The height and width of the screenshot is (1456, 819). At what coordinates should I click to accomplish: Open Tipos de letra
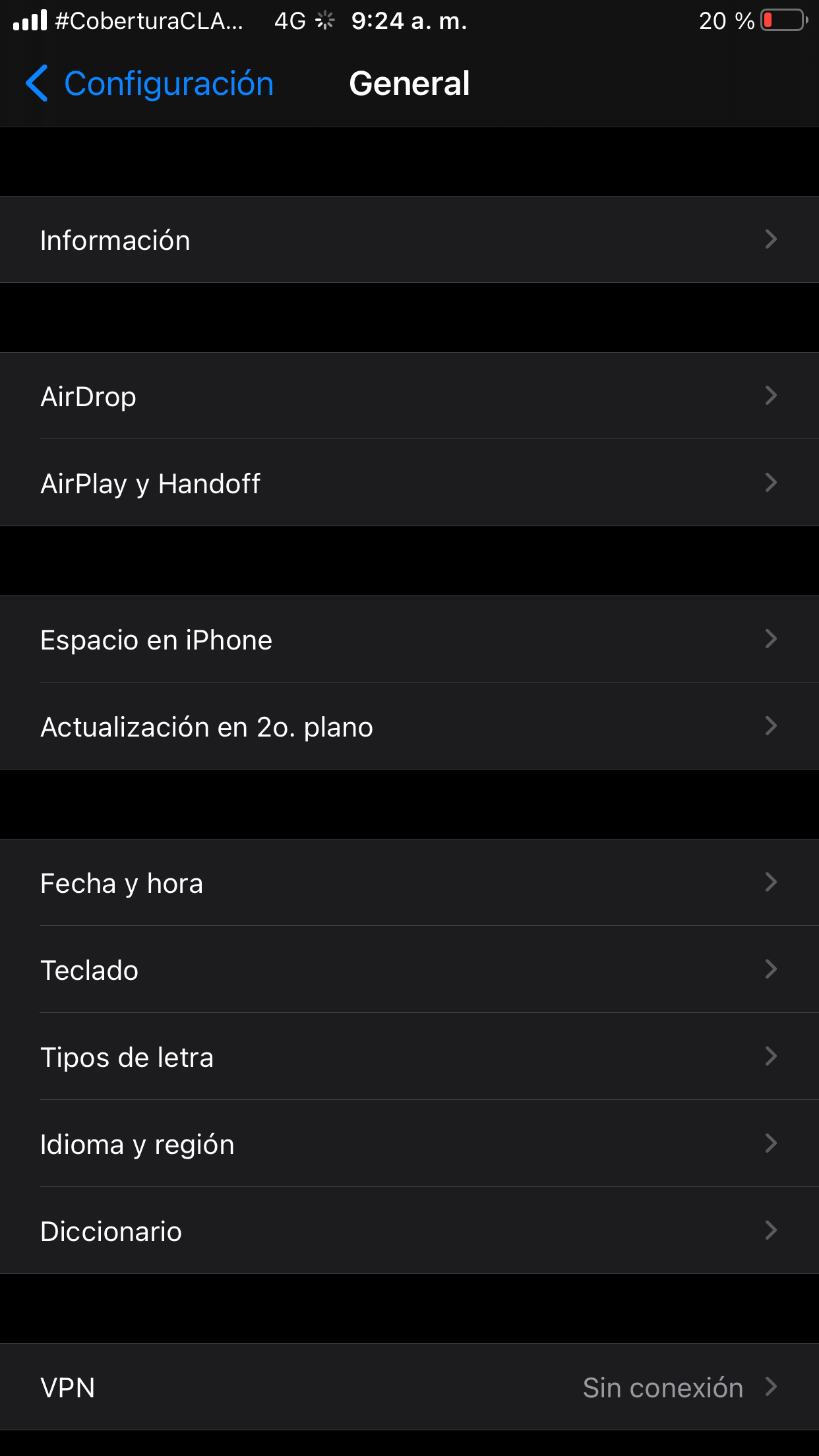pyautogui.click(x=409, y=1057)
